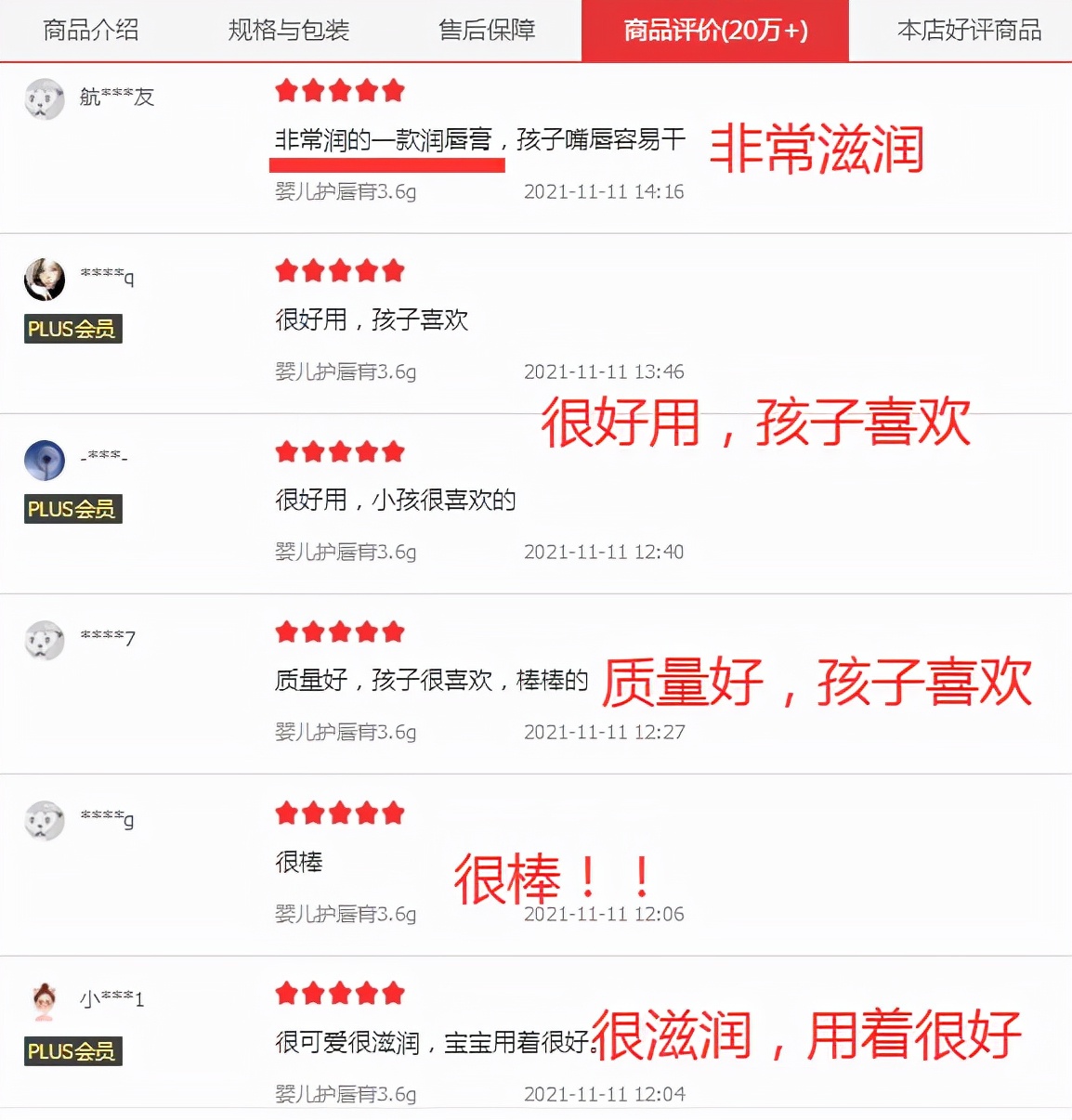Open the 规格与包装 tab
Viewport: 1072px width, 1120px height.
tap(288, 30)
